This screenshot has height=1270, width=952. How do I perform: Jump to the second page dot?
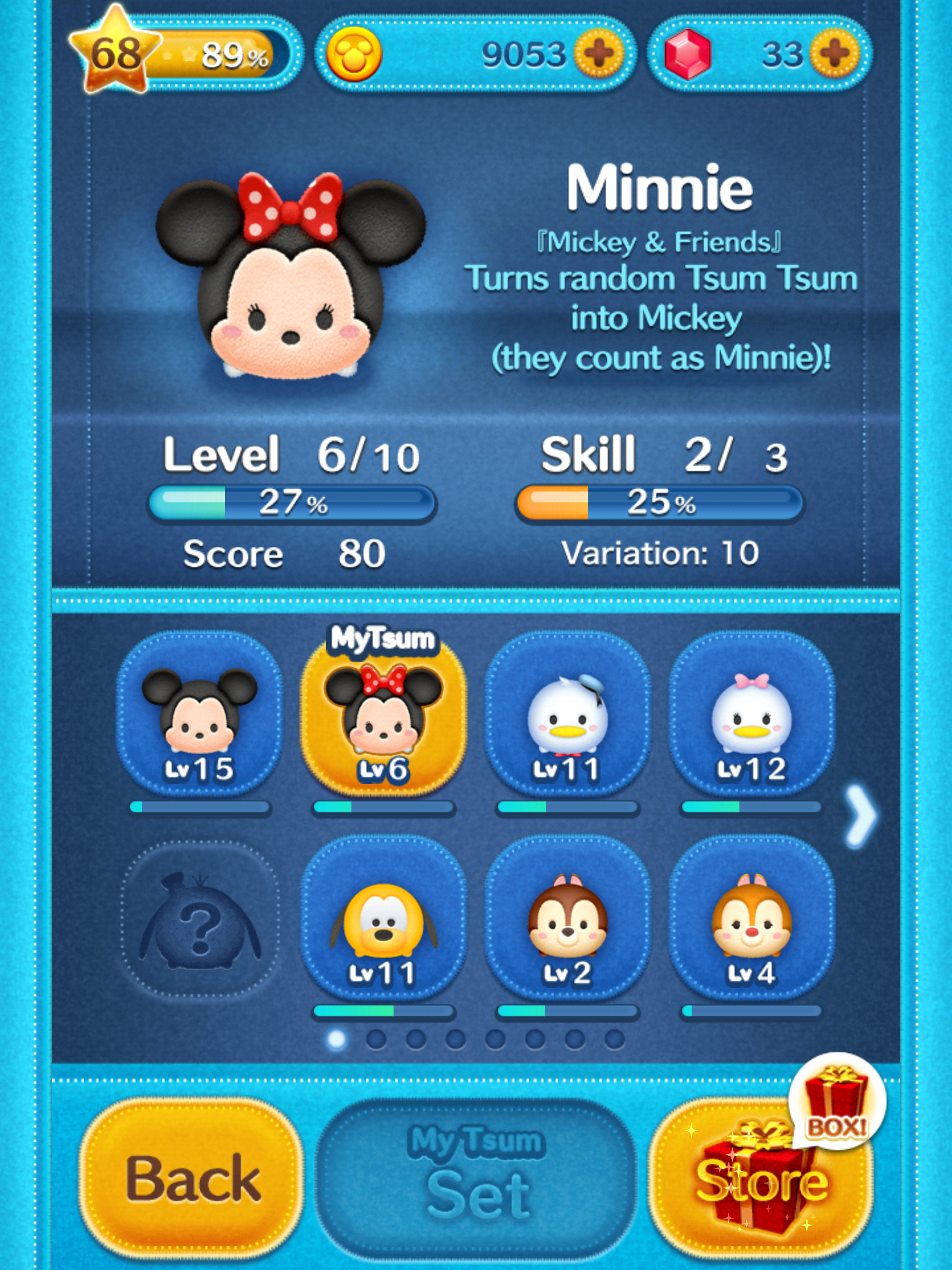coord(376,1039)
